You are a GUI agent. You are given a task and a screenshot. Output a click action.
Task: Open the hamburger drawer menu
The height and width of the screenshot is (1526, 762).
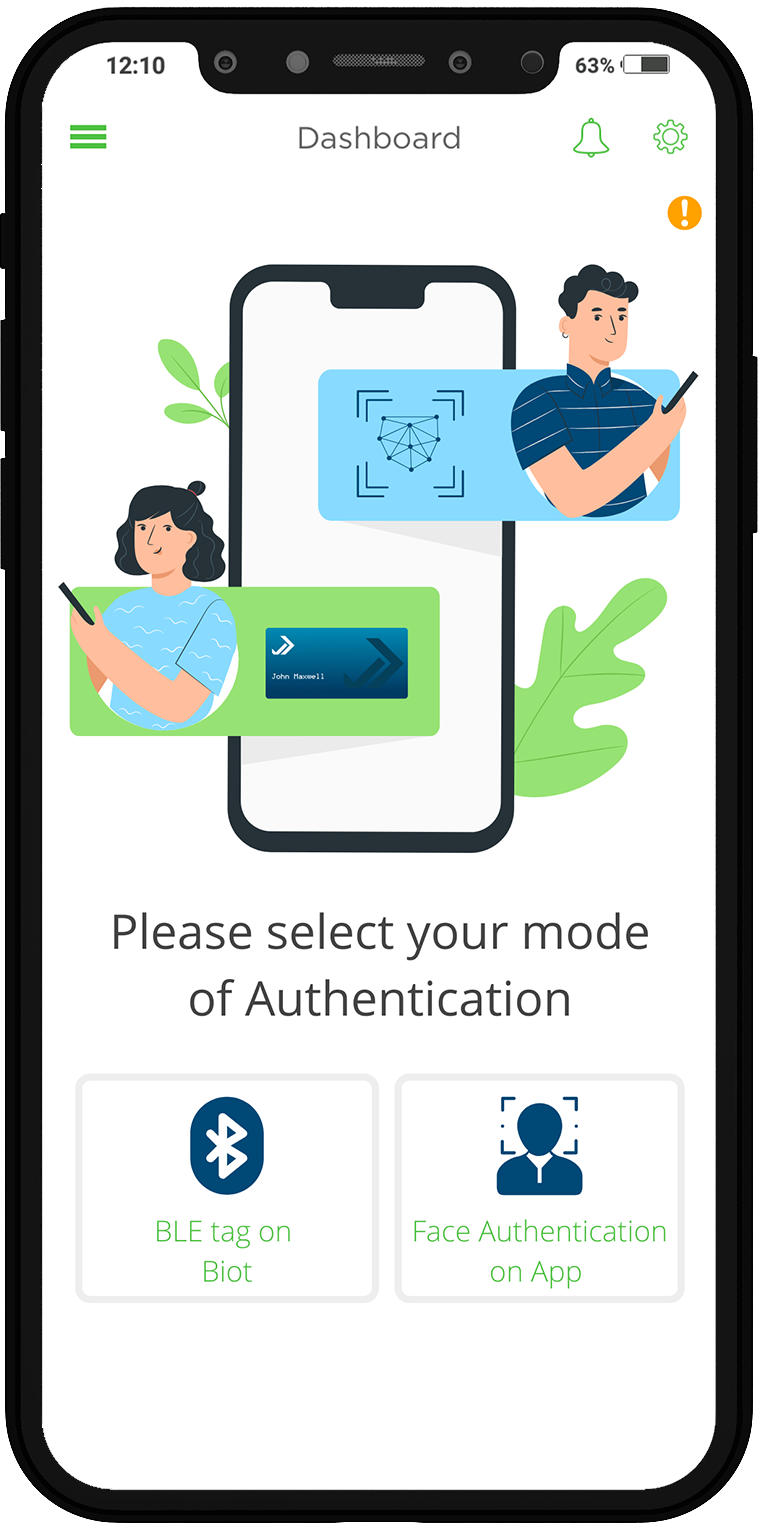coord(88,137)
